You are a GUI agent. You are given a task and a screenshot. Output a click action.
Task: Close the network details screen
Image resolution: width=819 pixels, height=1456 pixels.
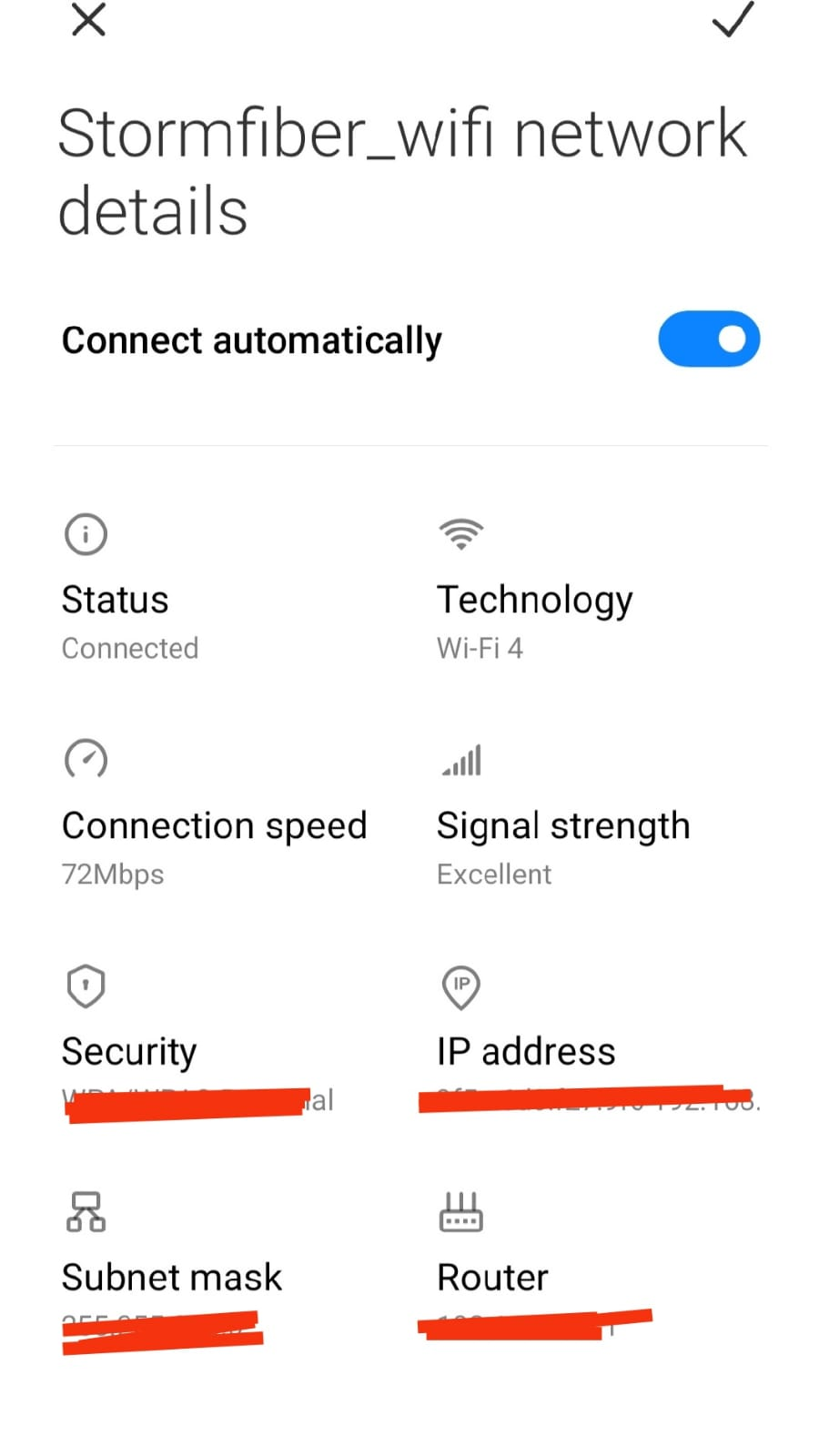pyautogui.click(x=88, y=19)
